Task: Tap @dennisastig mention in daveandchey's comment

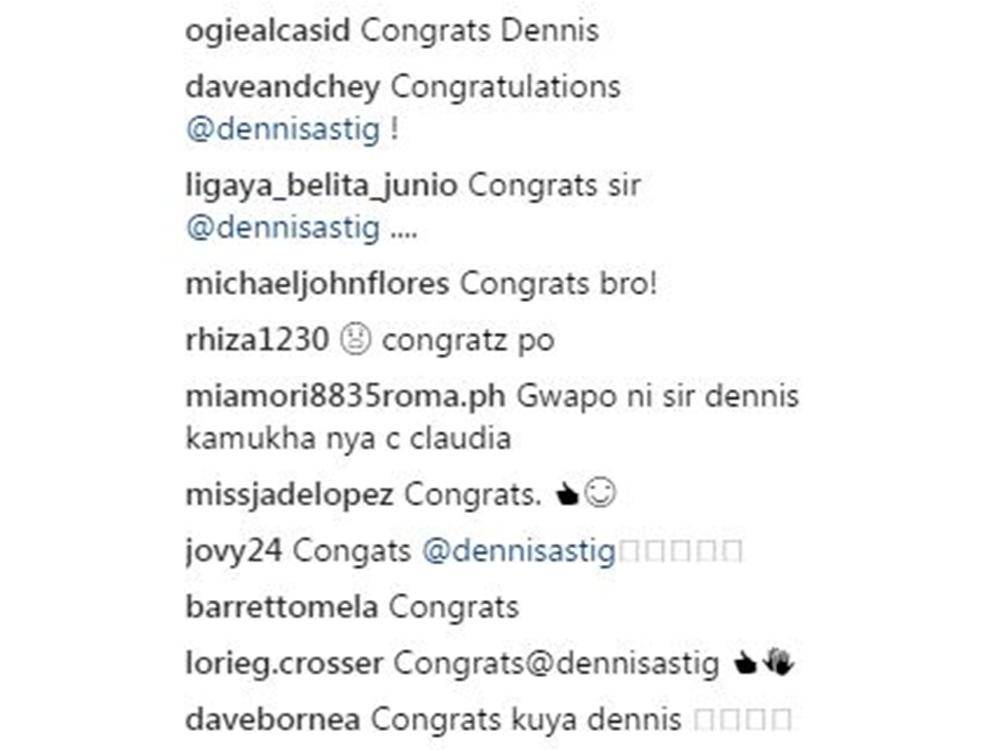Action: 283,131
